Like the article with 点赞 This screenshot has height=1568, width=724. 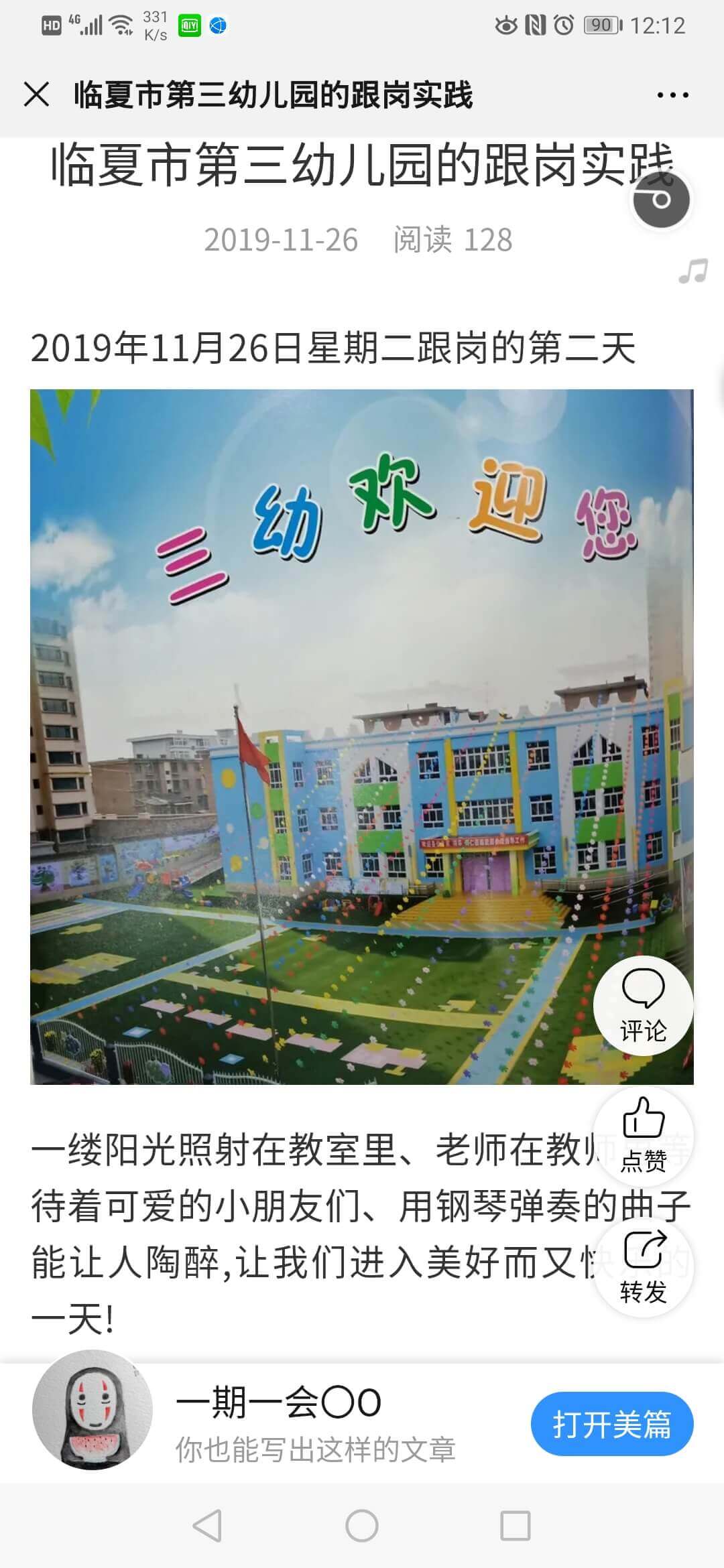point(644,1136)
